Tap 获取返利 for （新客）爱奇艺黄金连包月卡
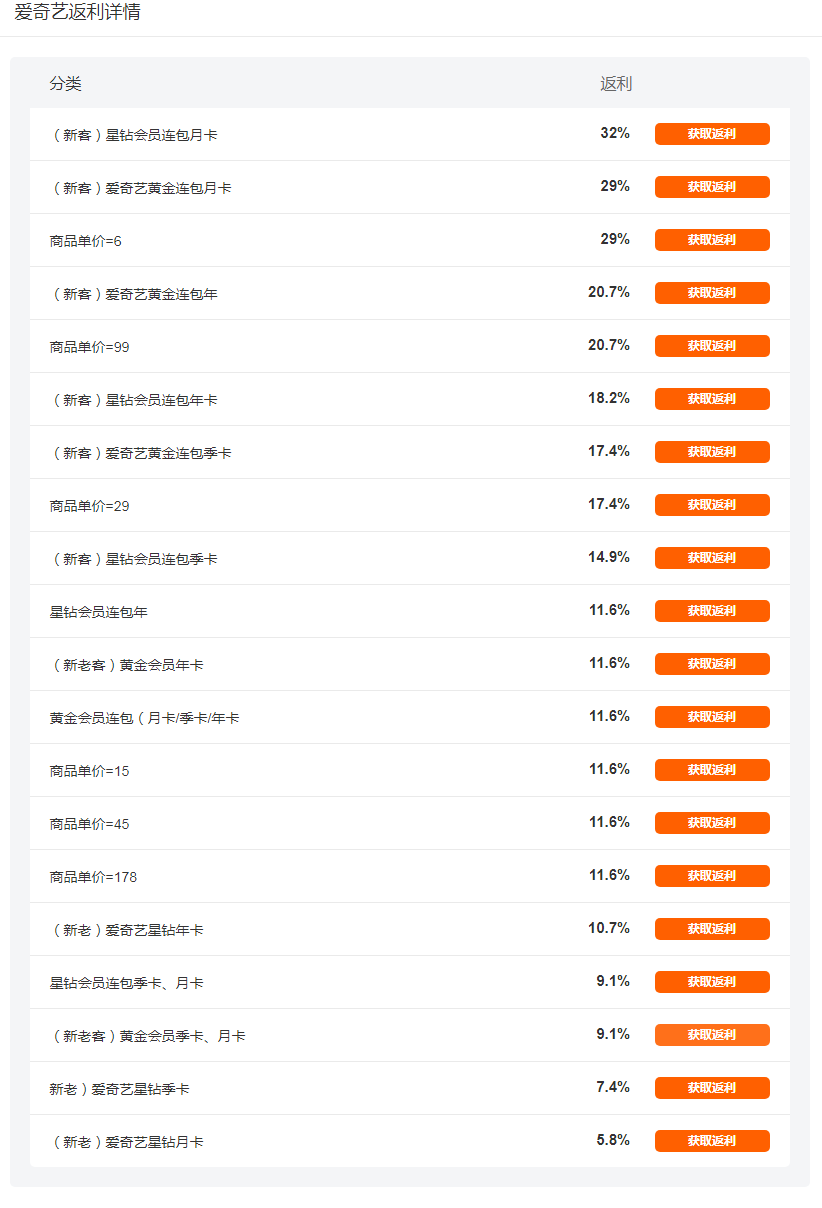822x1208 pixels. click(x=712, y=187)
